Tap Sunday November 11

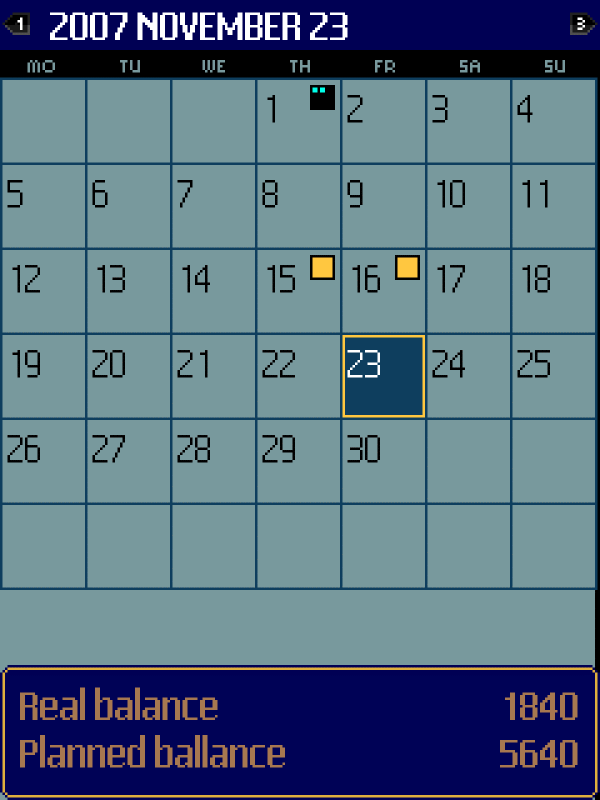(x=554, y=206)
